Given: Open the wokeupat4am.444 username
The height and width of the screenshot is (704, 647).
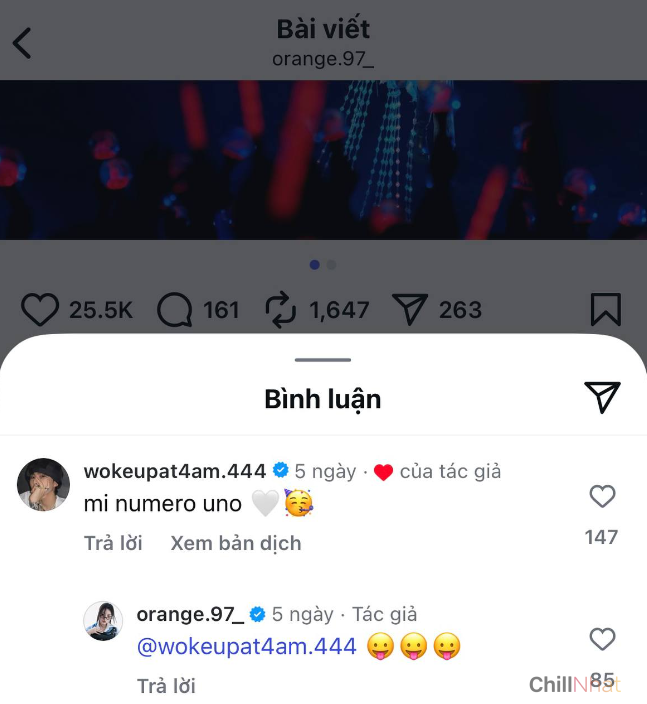Looking at the screenshot, I should pyautogui.click(x=176, y=471).
